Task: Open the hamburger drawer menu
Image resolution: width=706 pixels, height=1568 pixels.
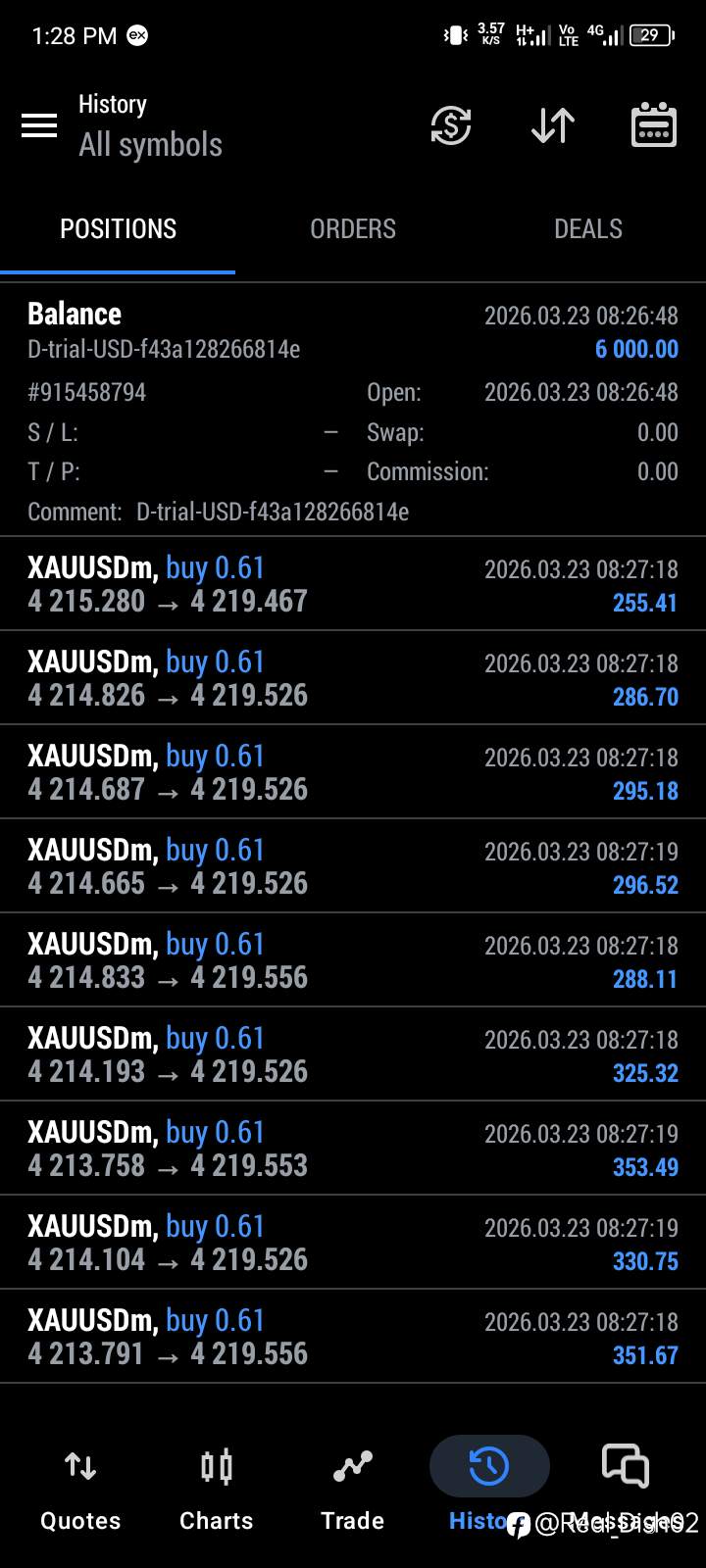Action: point(39,125)
